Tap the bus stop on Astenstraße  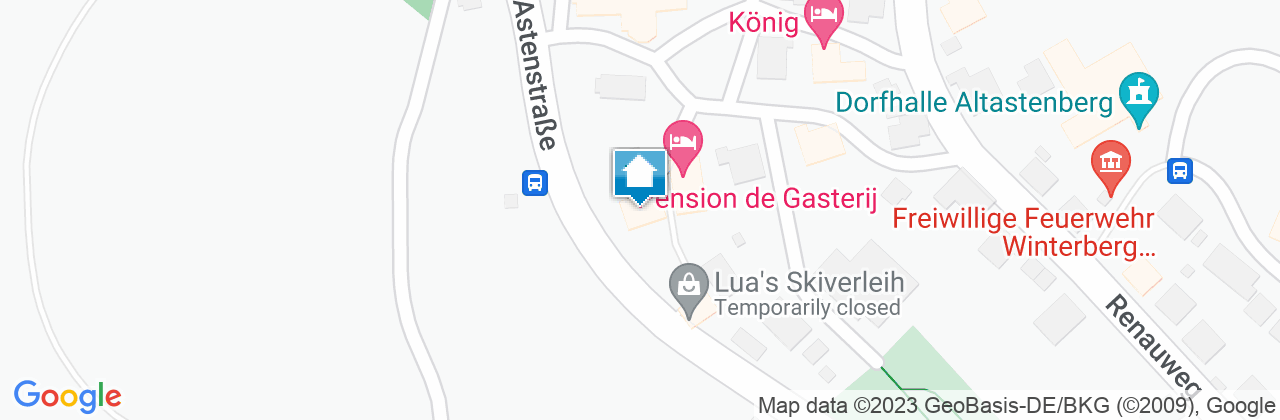(534, 182)
